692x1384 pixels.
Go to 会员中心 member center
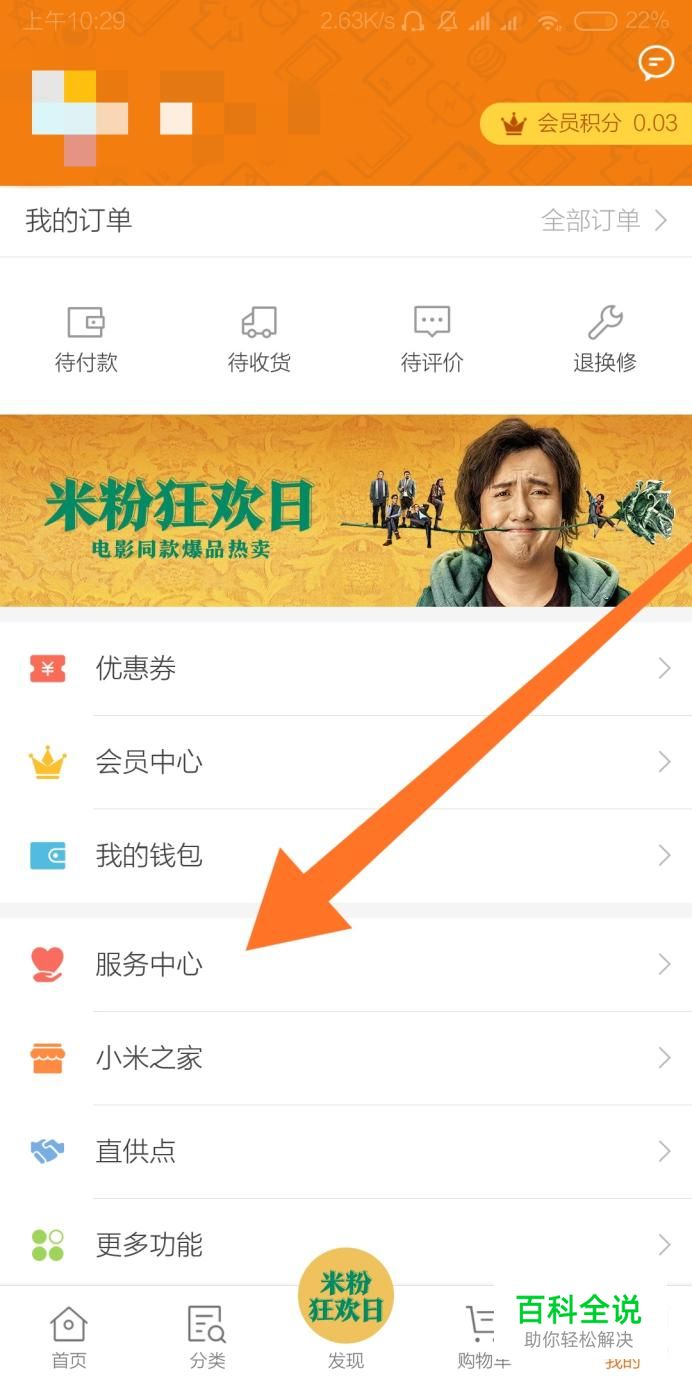[346, 762]
